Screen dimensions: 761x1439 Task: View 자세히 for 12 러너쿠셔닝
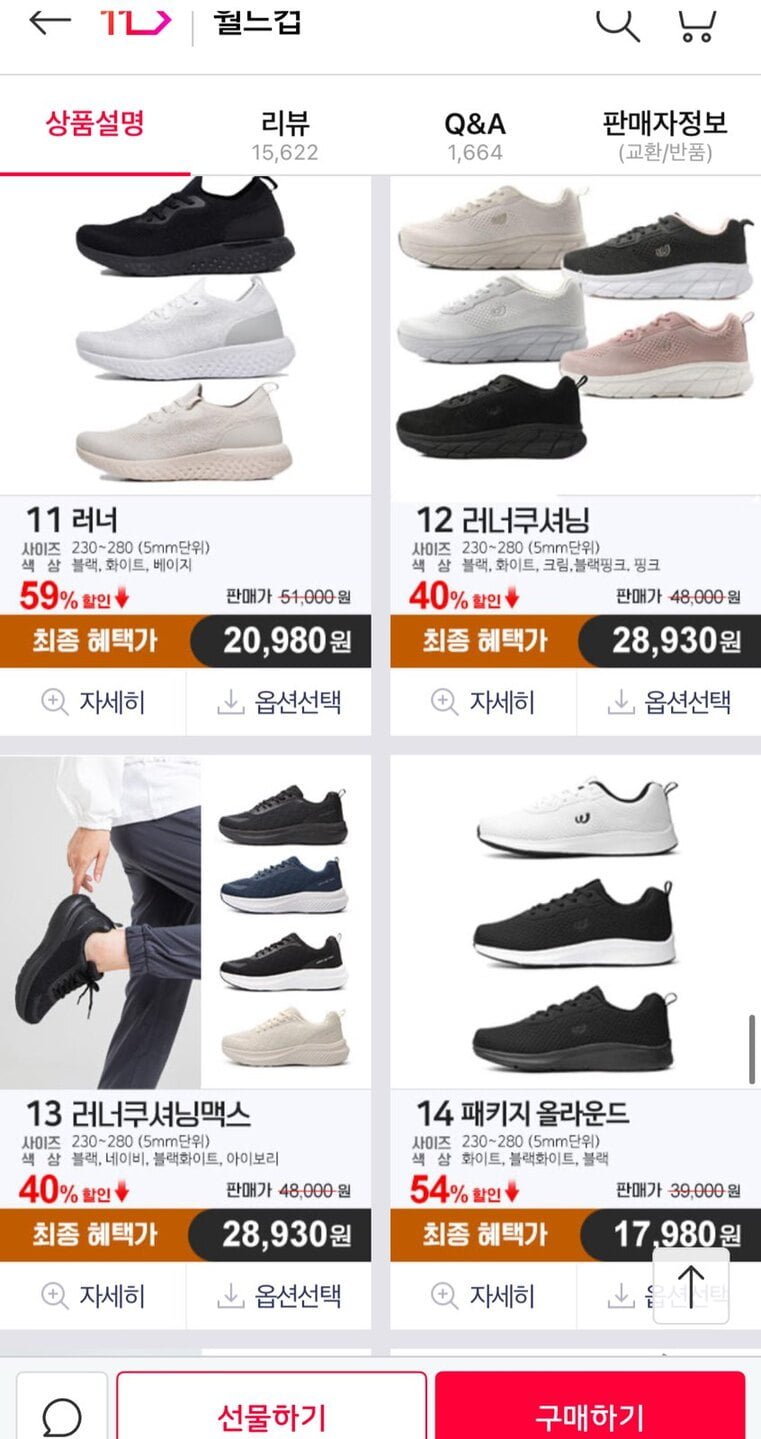483,702
